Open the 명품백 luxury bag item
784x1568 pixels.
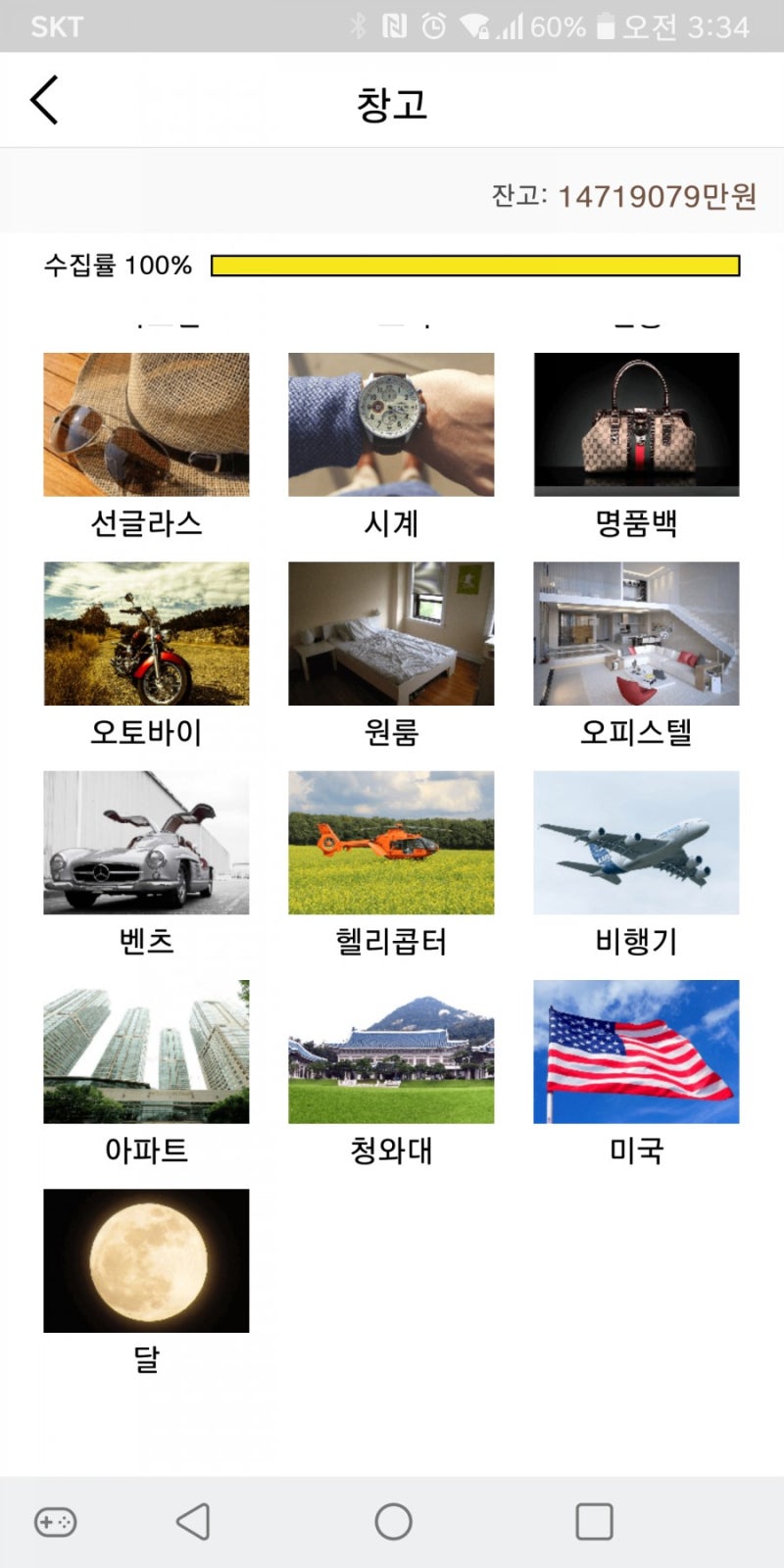click(x=636, y=423)
